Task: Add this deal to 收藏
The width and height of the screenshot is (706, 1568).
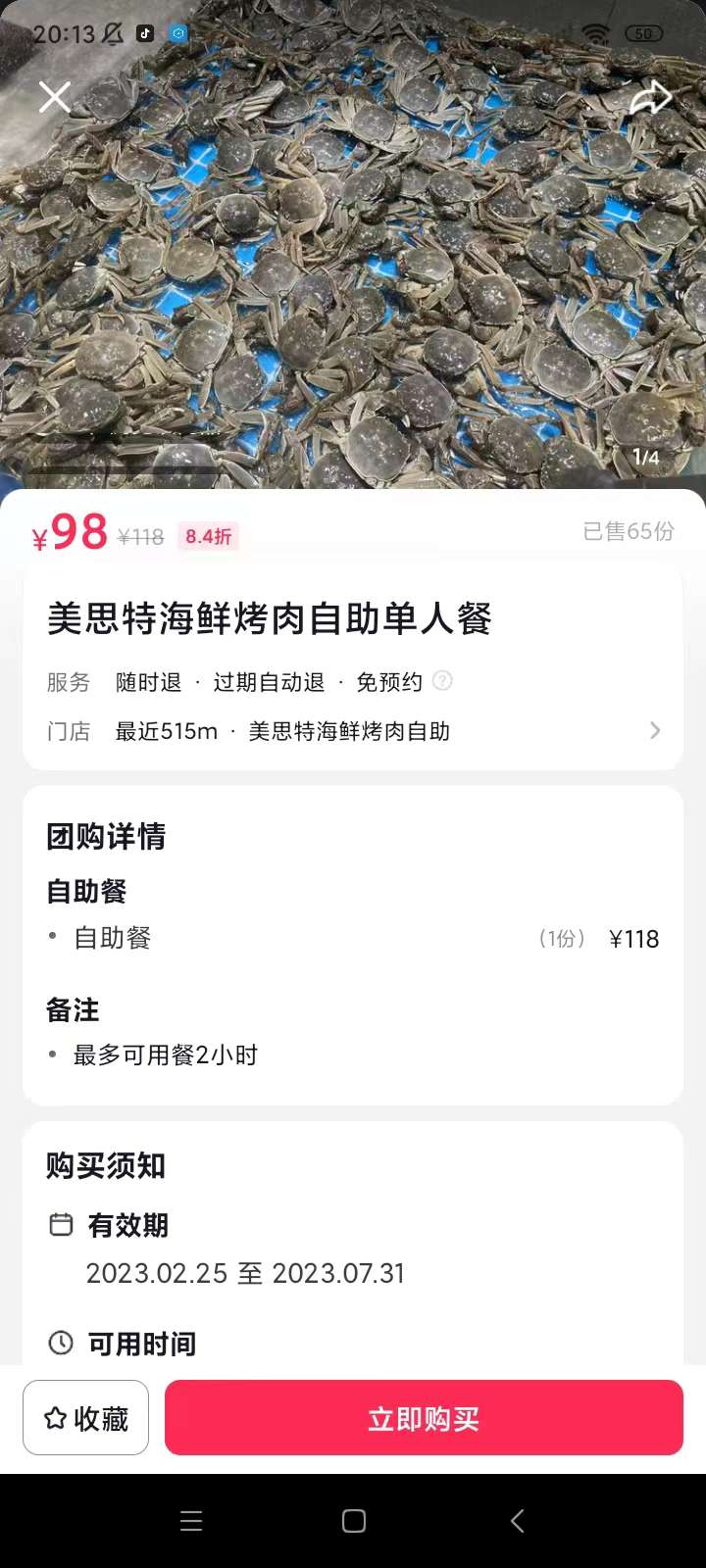Action: (x=86, y=1418)
